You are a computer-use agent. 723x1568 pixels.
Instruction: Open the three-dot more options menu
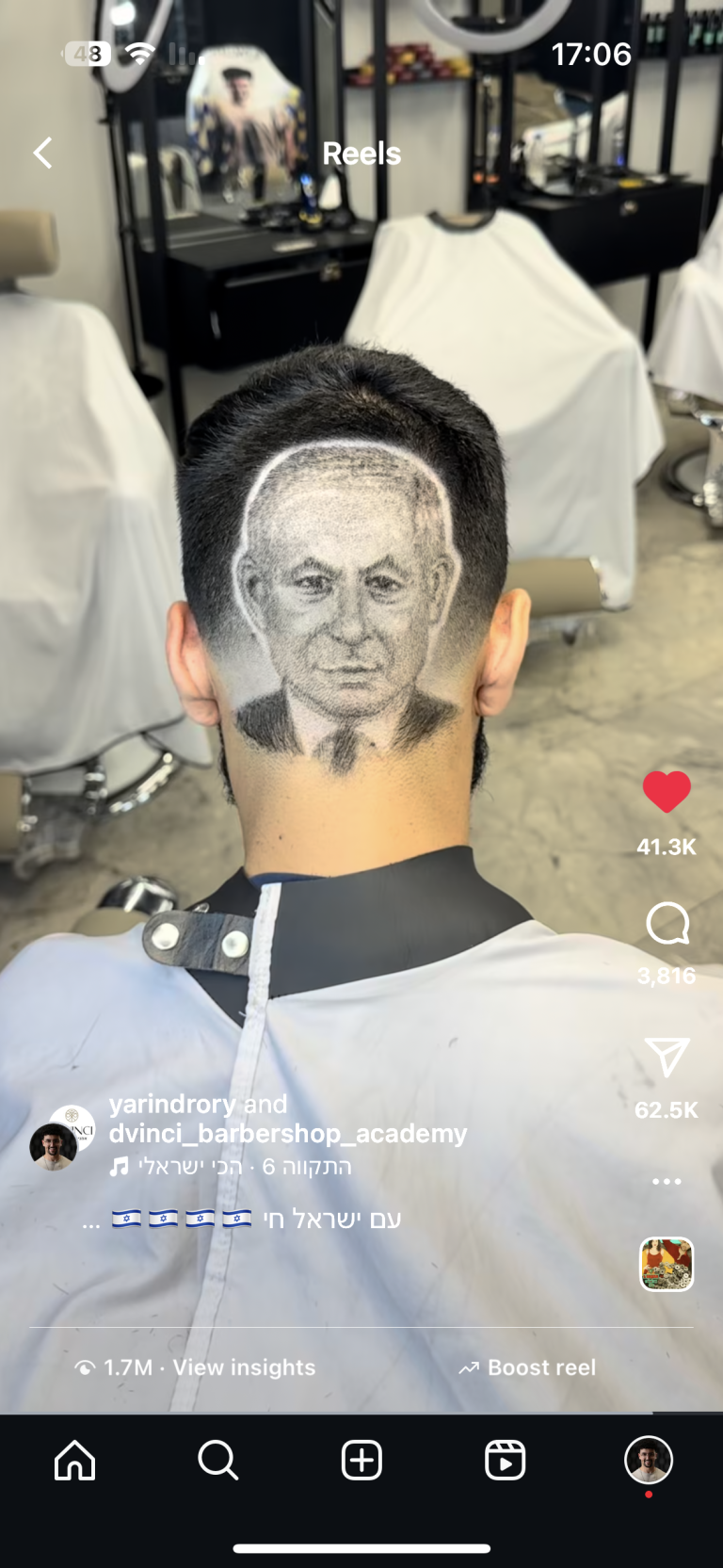(x=667, y=1181)
